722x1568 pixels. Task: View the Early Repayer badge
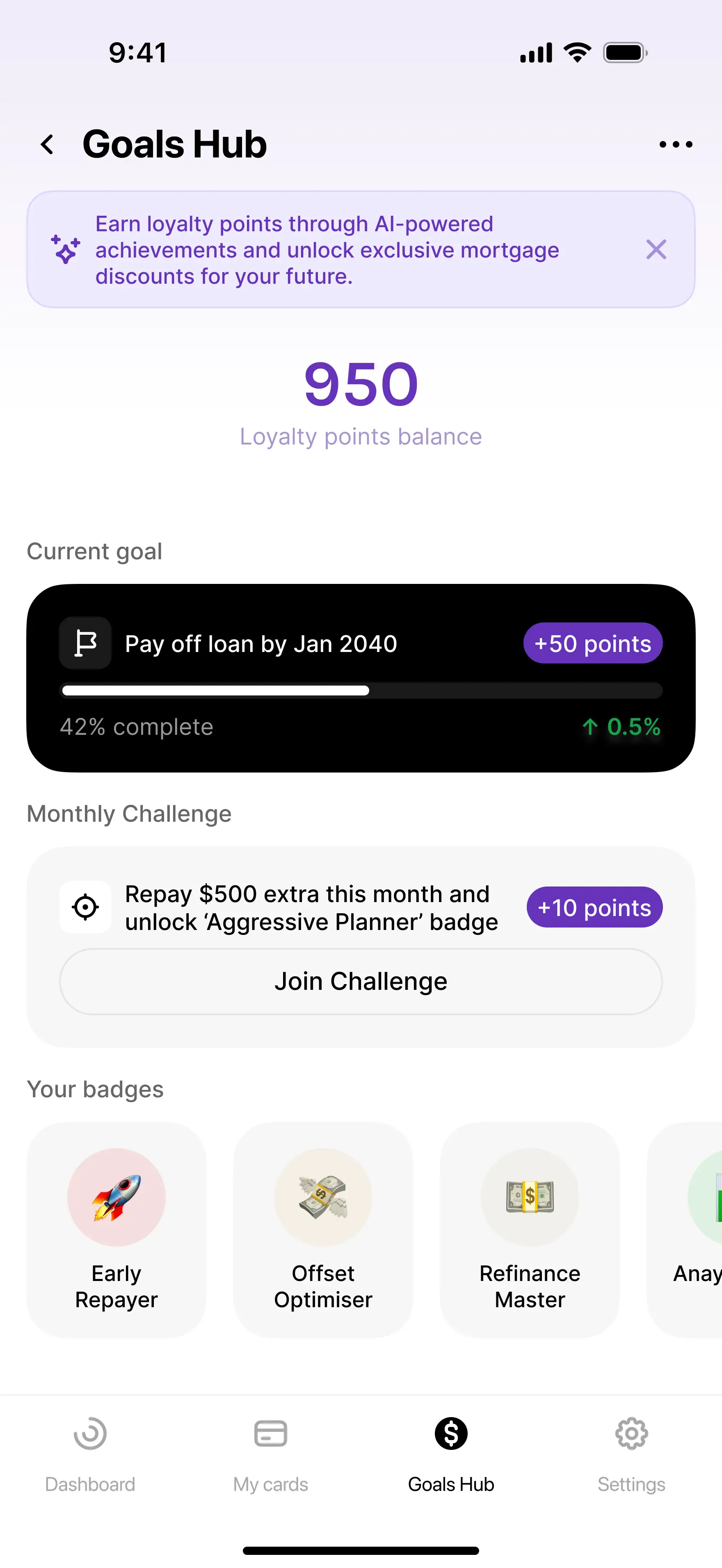pos(116,1230)
